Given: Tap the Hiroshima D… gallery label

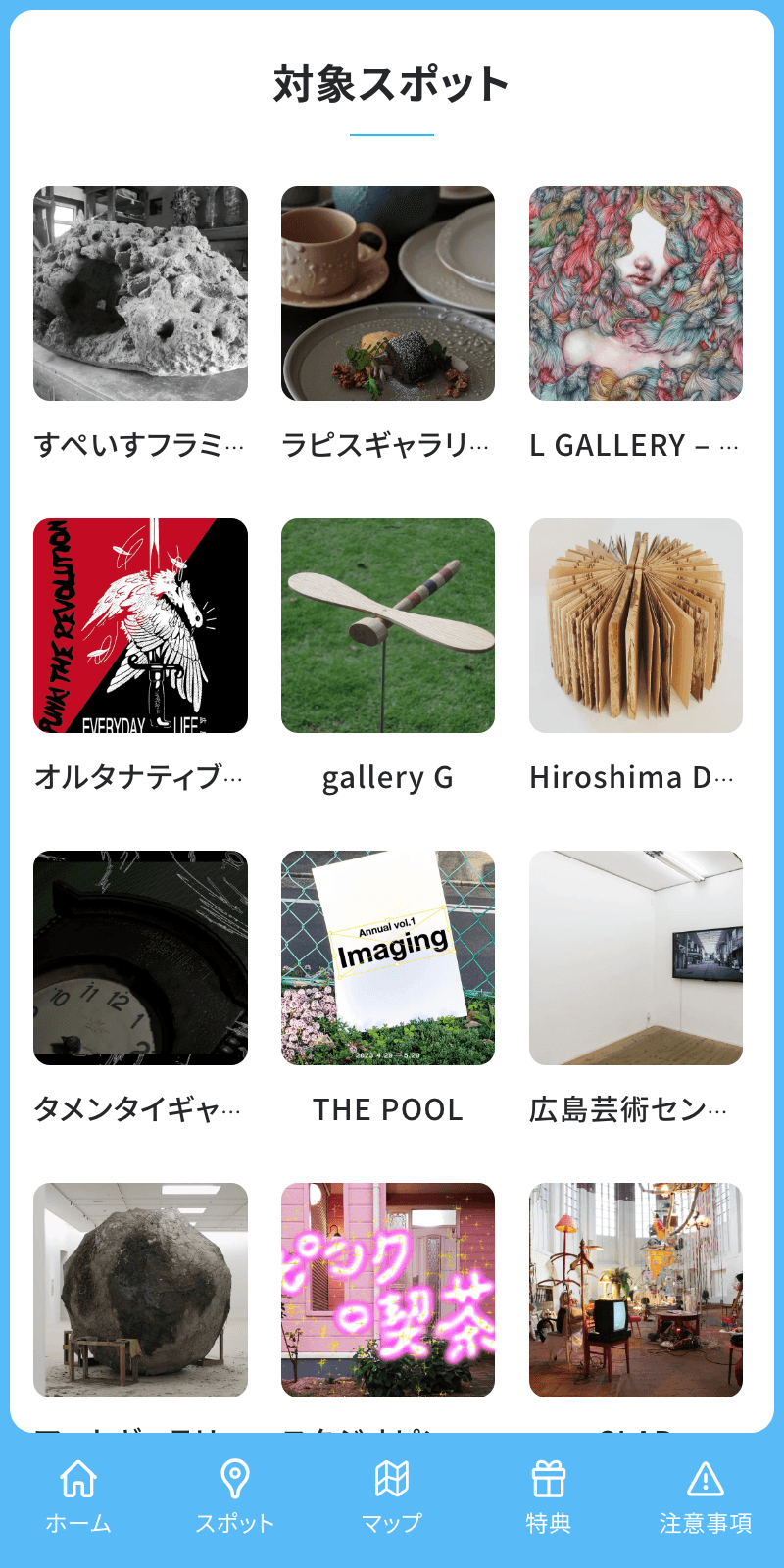Looking at the screenshot, I should [x=635, y=777].
